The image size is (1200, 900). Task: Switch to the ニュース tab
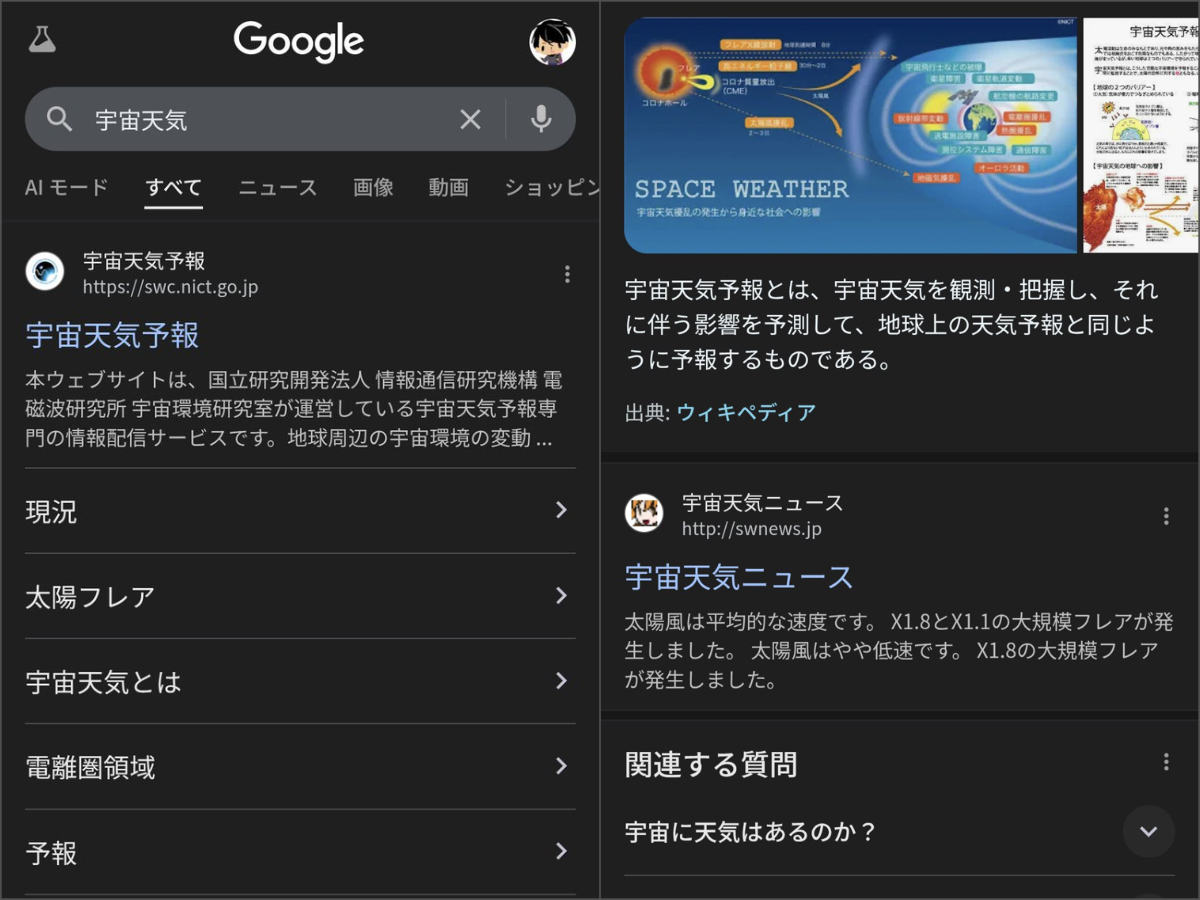(x=277, y=187)
